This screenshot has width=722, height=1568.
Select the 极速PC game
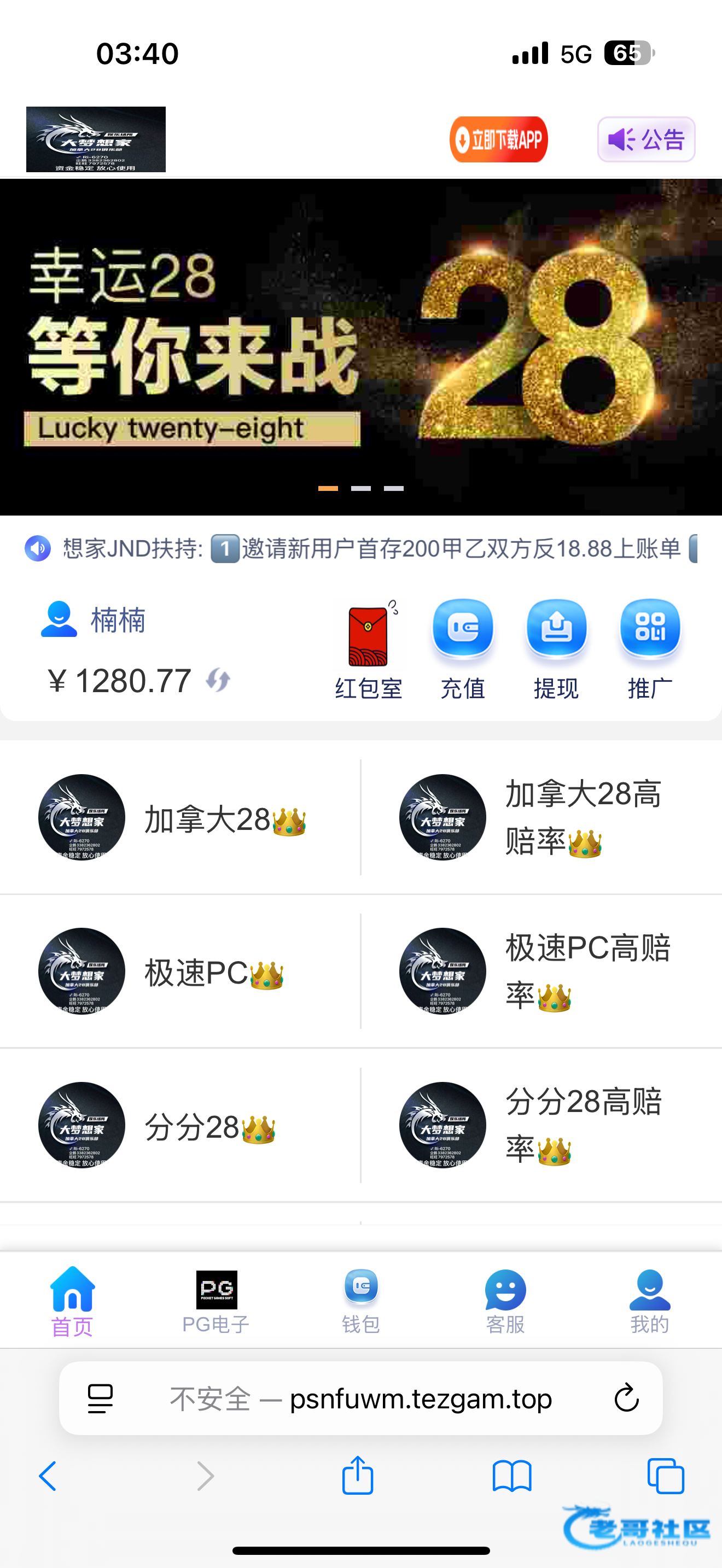pyautogui.click(x=179, y=972)
